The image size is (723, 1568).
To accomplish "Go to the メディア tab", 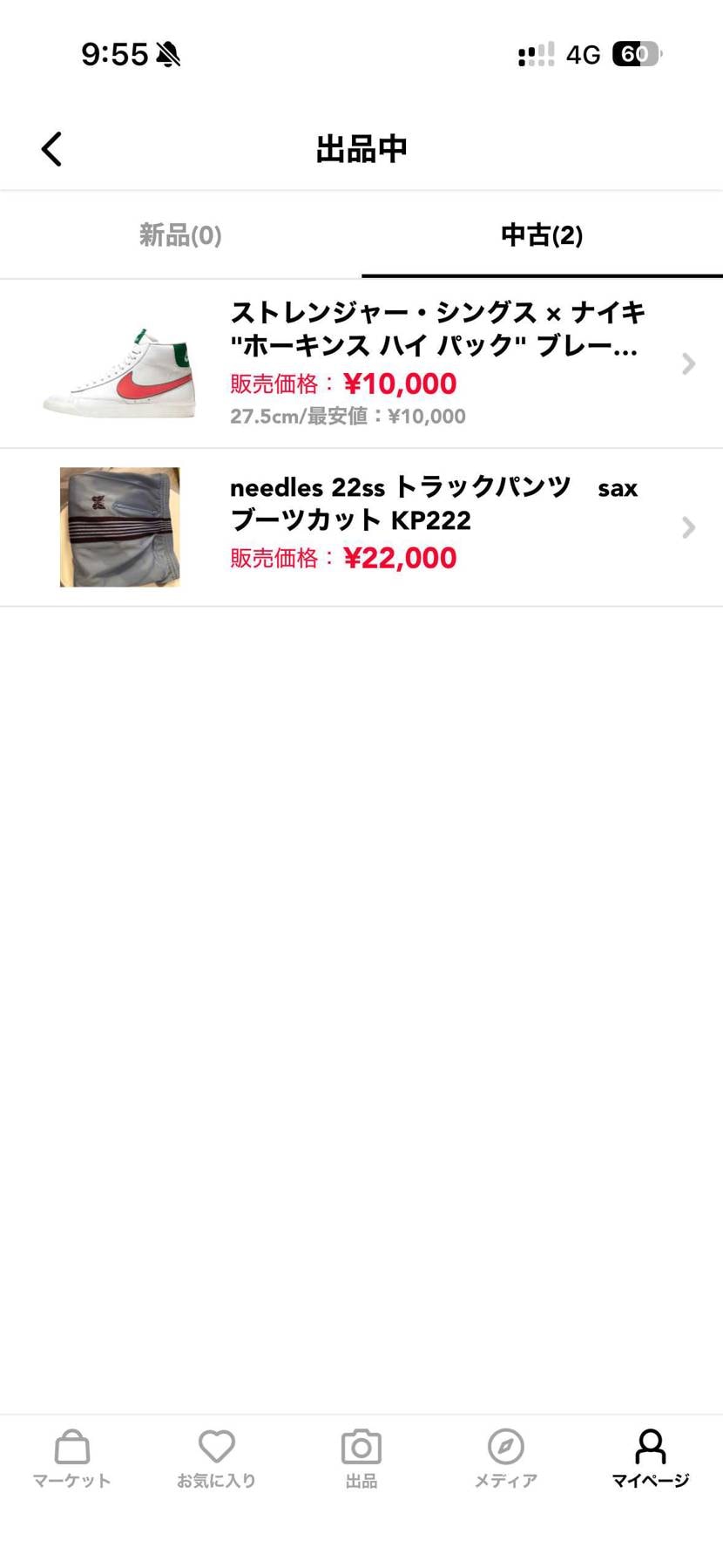I will click(506, 1458).
